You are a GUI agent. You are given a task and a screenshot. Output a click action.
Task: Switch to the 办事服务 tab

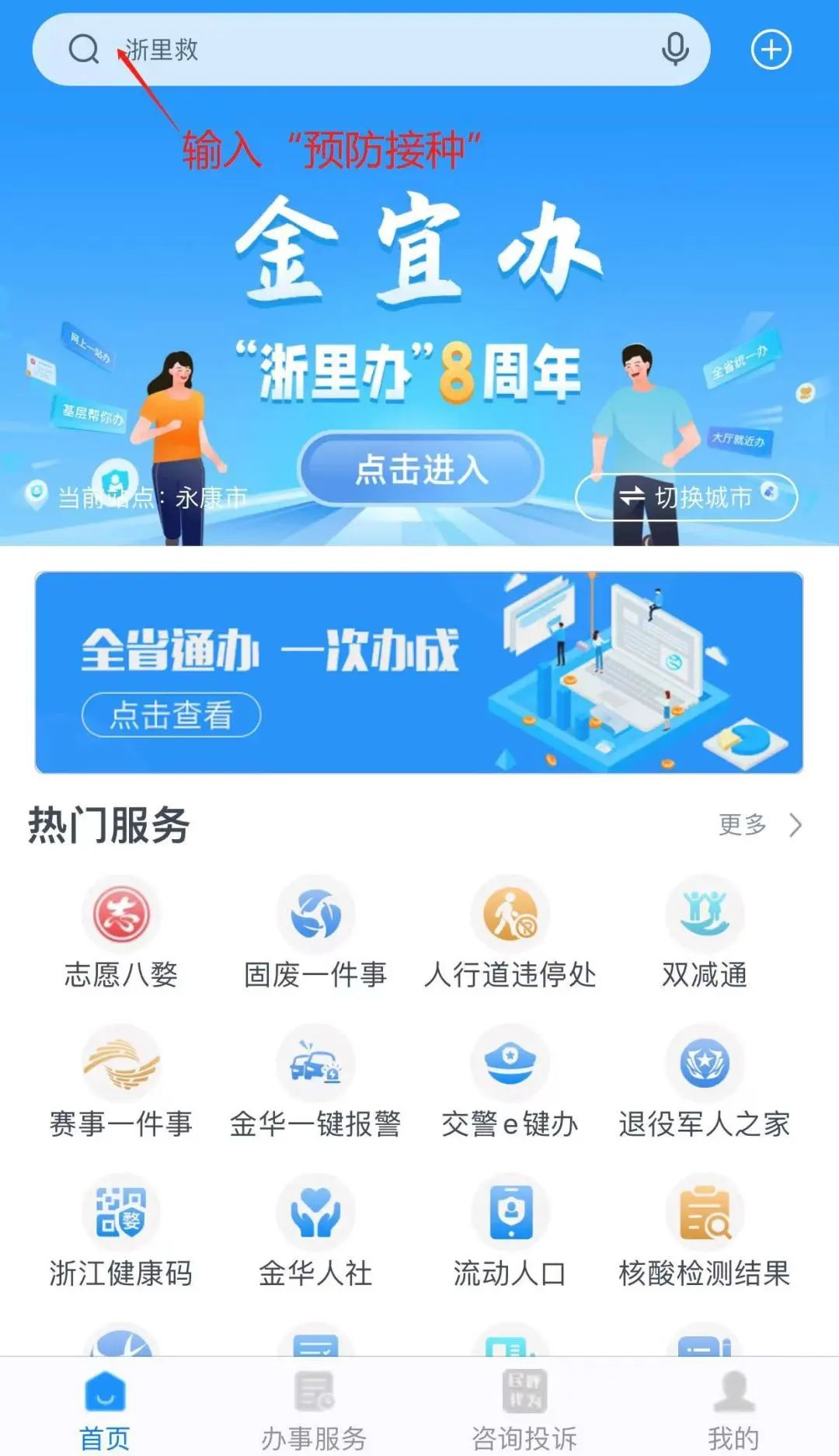tap(314, 1409)
